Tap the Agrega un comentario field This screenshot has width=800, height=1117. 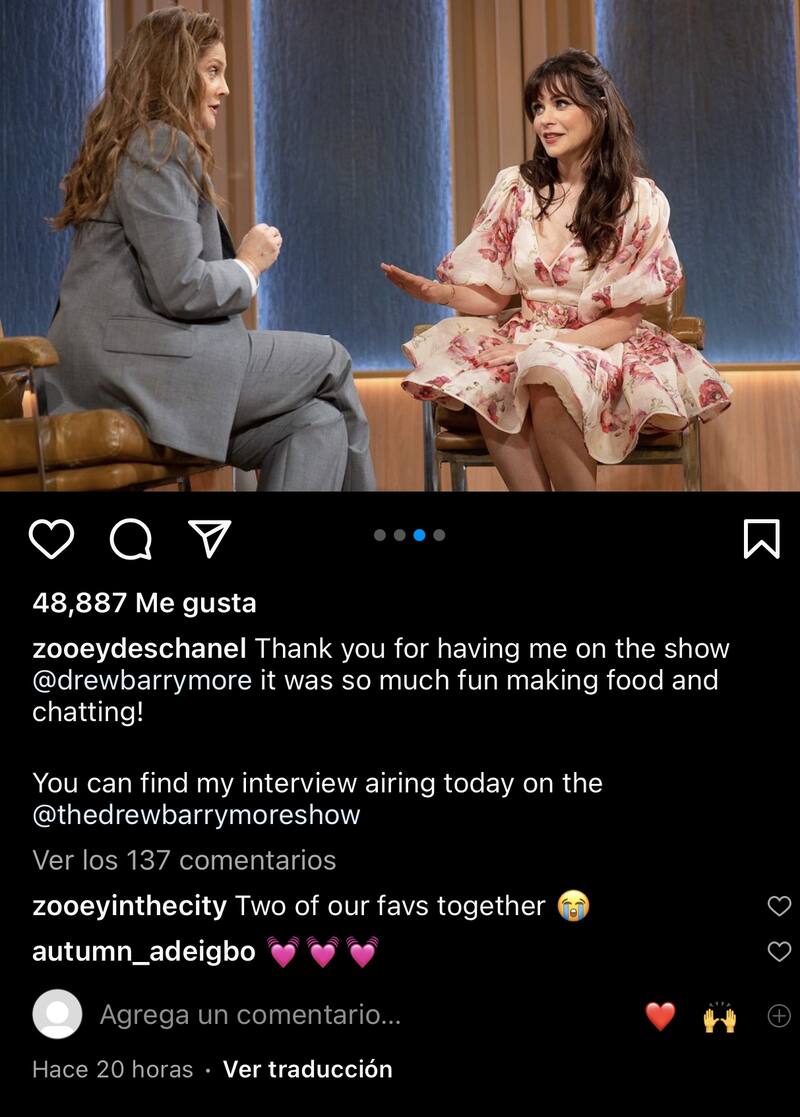(x=250, y=1016)
